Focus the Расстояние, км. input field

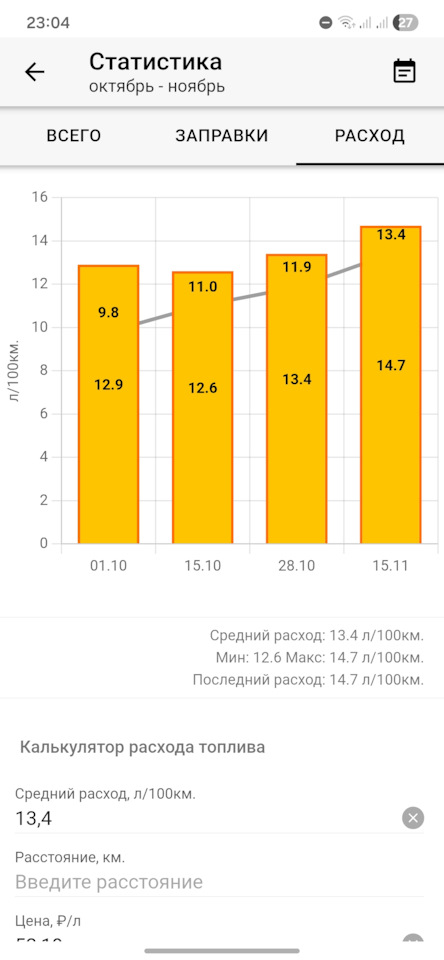(x=219, y=882)
